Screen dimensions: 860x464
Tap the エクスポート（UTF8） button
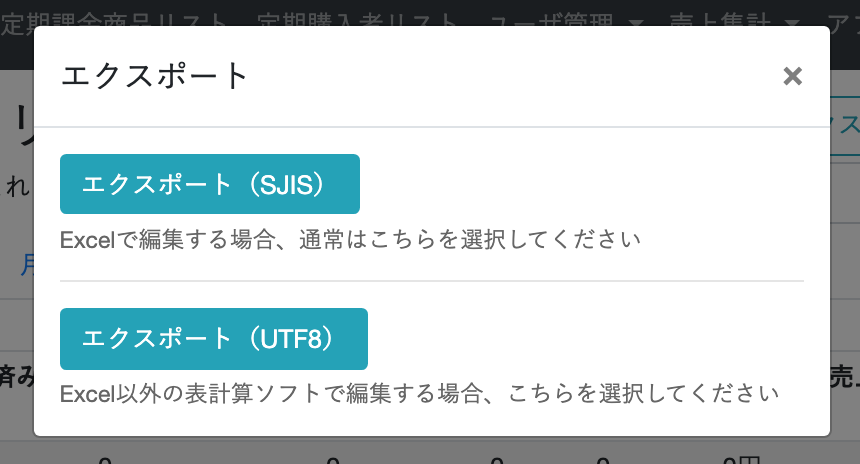(214, 339)
